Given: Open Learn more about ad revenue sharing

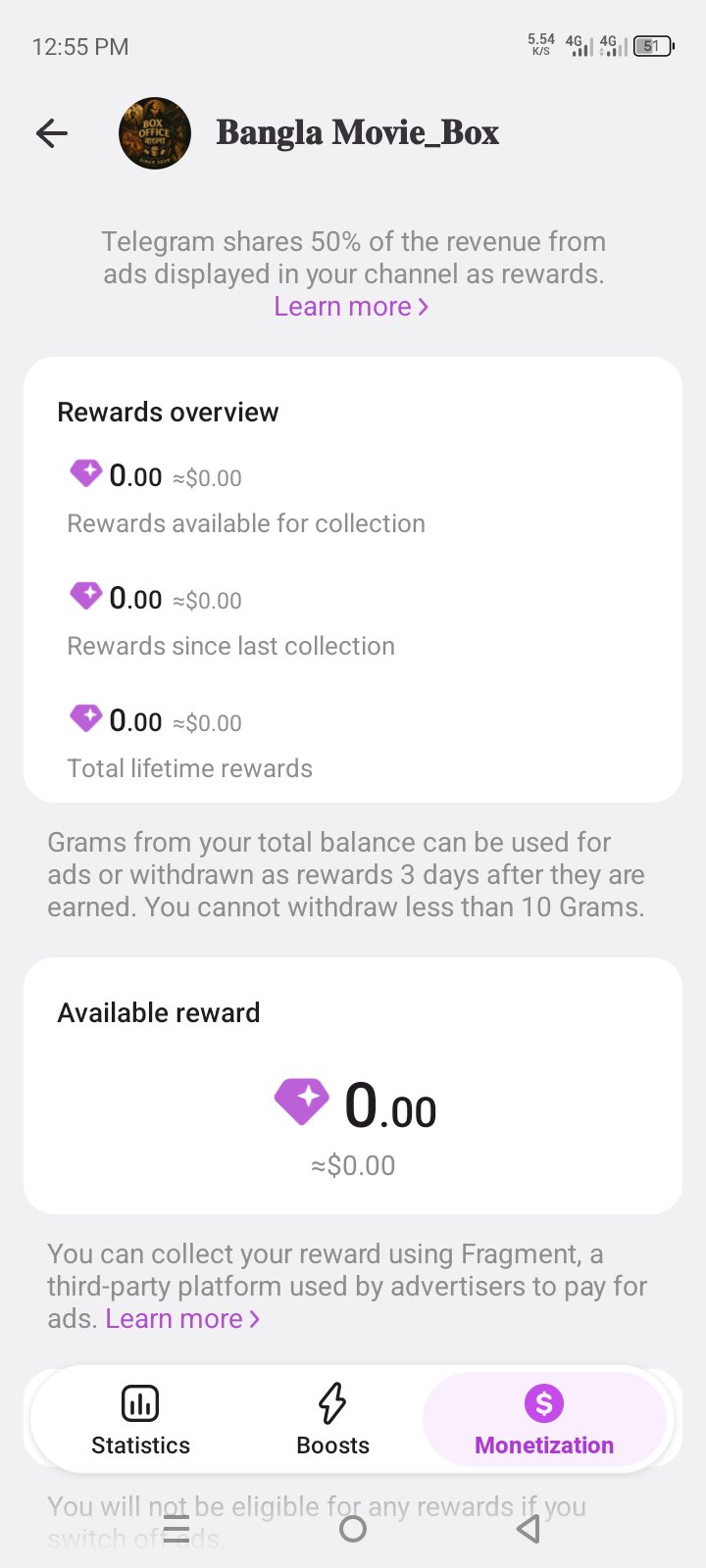Looking at the screenshot, I should [x=351, y=307].
